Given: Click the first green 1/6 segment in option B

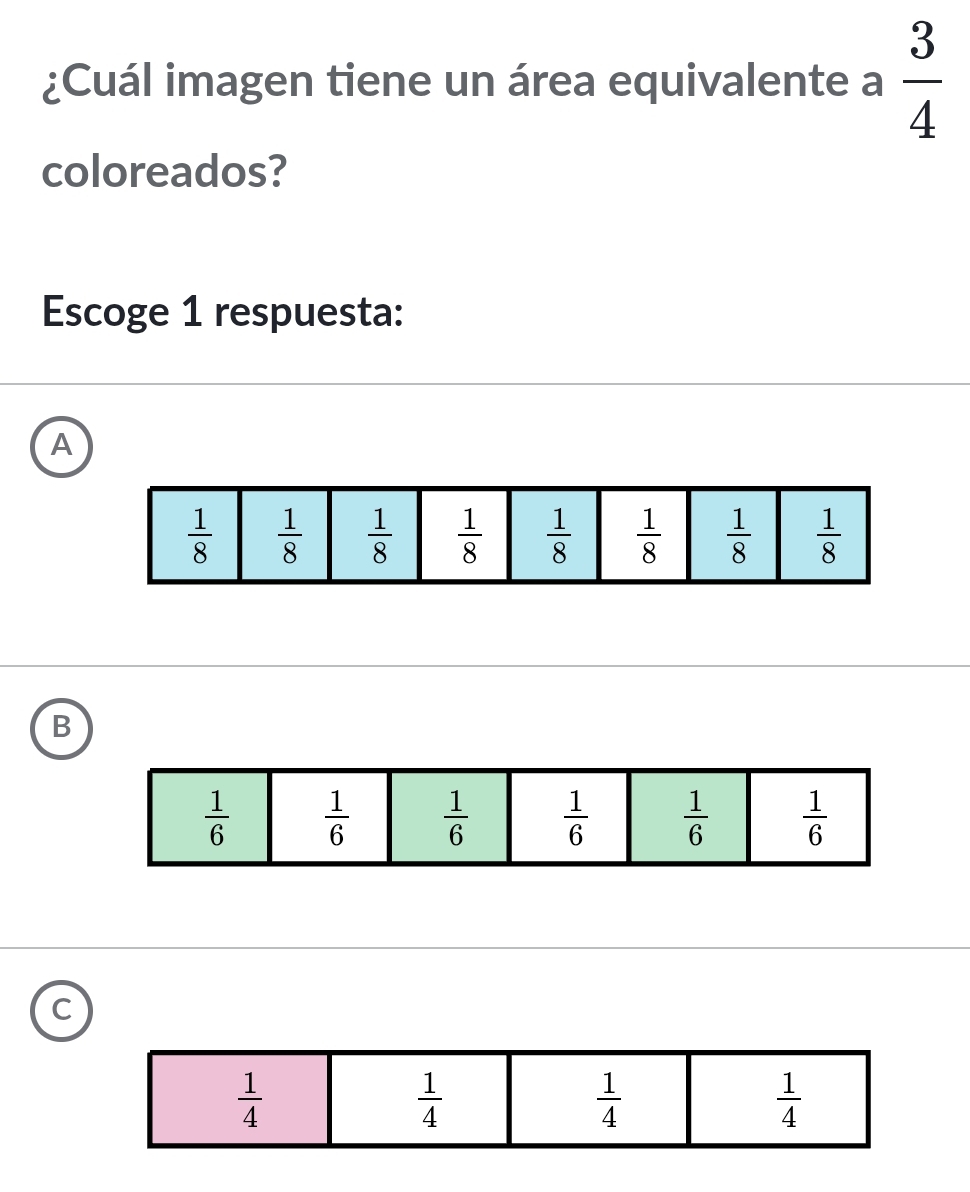Looking at the screenshot, I should 208,816.
